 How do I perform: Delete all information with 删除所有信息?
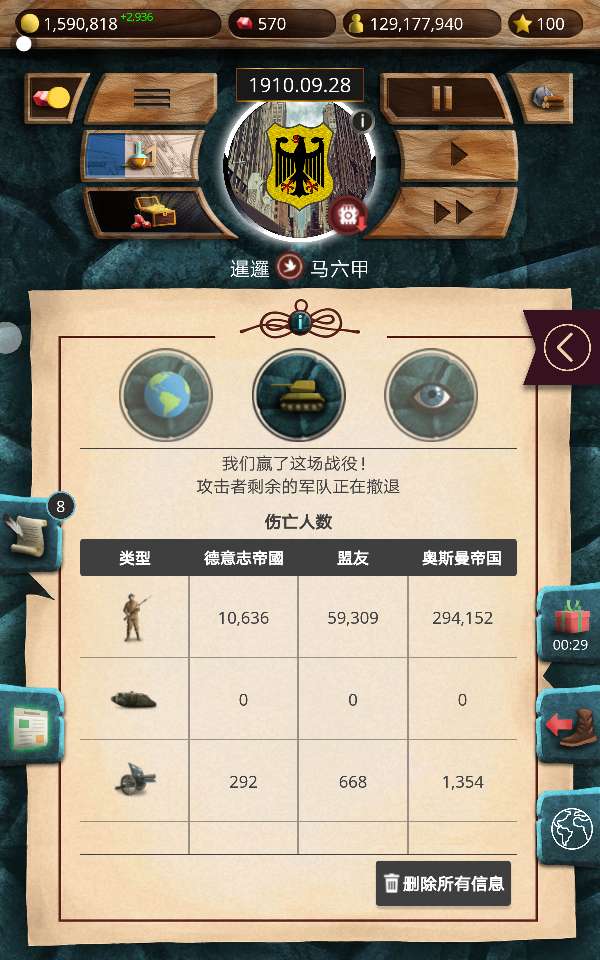pos(443,884)
